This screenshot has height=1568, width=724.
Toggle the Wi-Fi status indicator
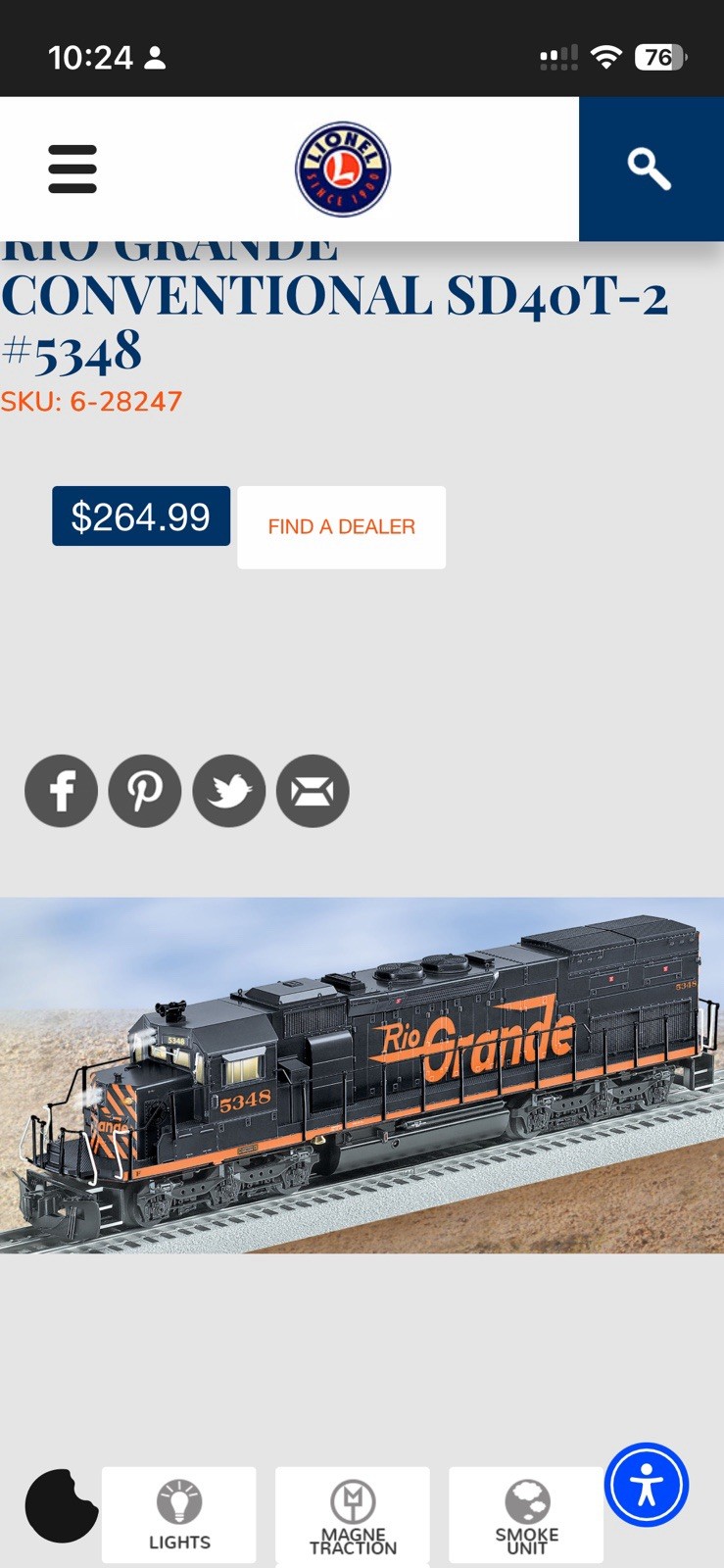(x=606, y=57)
